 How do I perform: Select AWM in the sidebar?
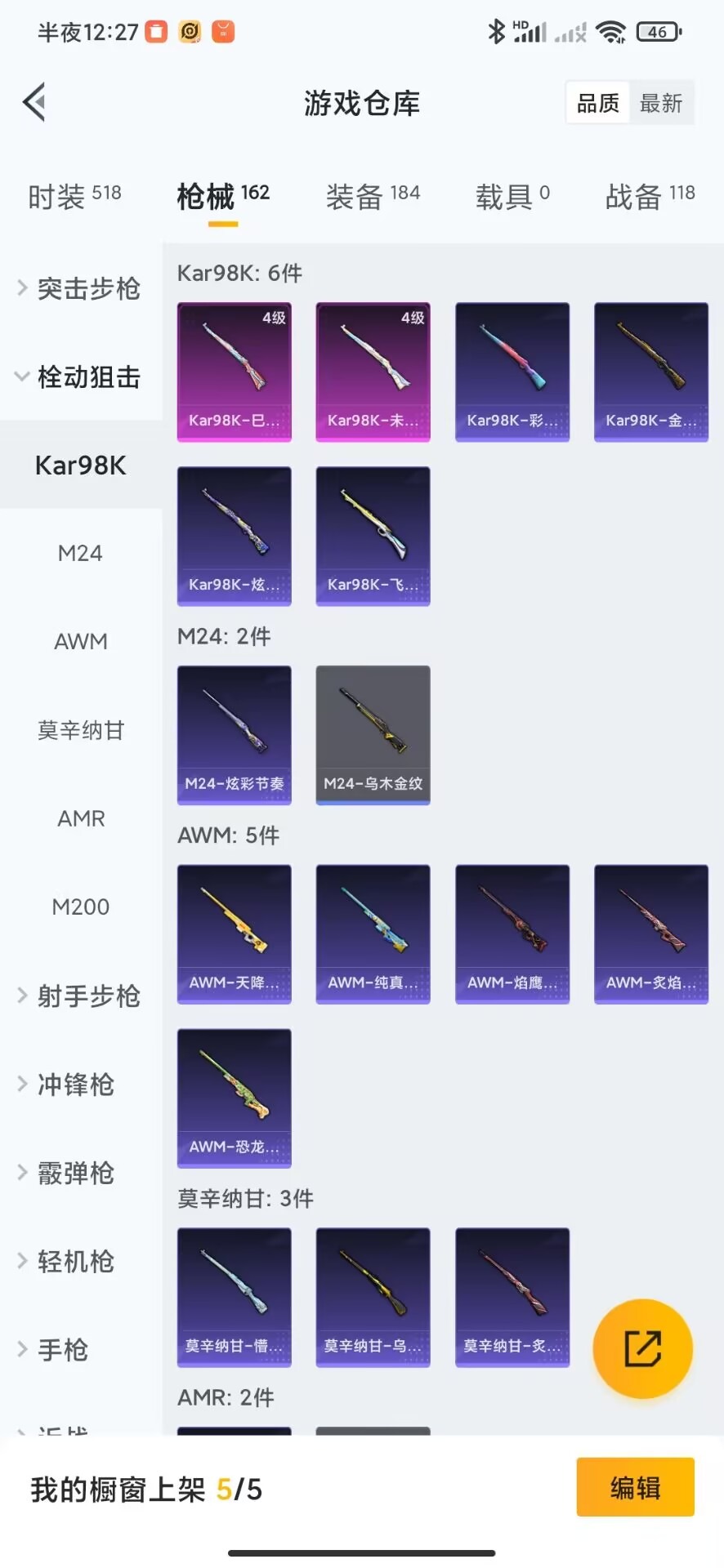pyautogui.click(x=80, y=641)
